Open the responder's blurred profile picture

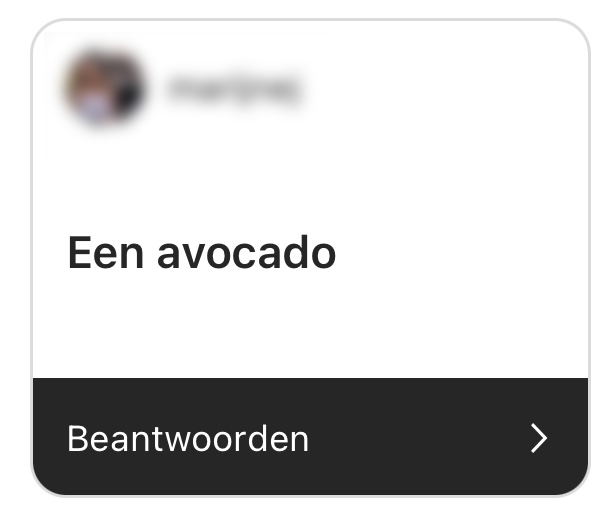(x=105, y=88)
